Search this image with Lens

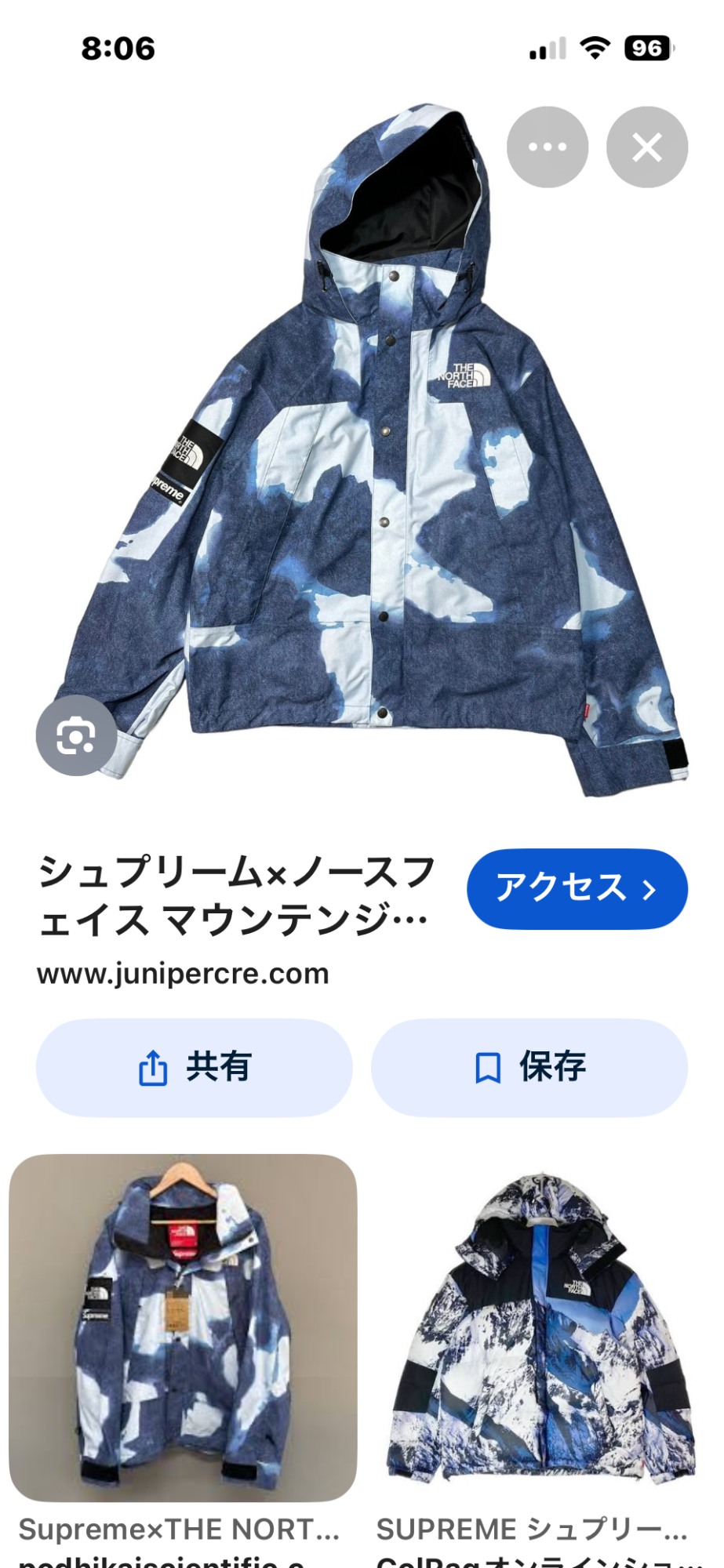(76, 735)
